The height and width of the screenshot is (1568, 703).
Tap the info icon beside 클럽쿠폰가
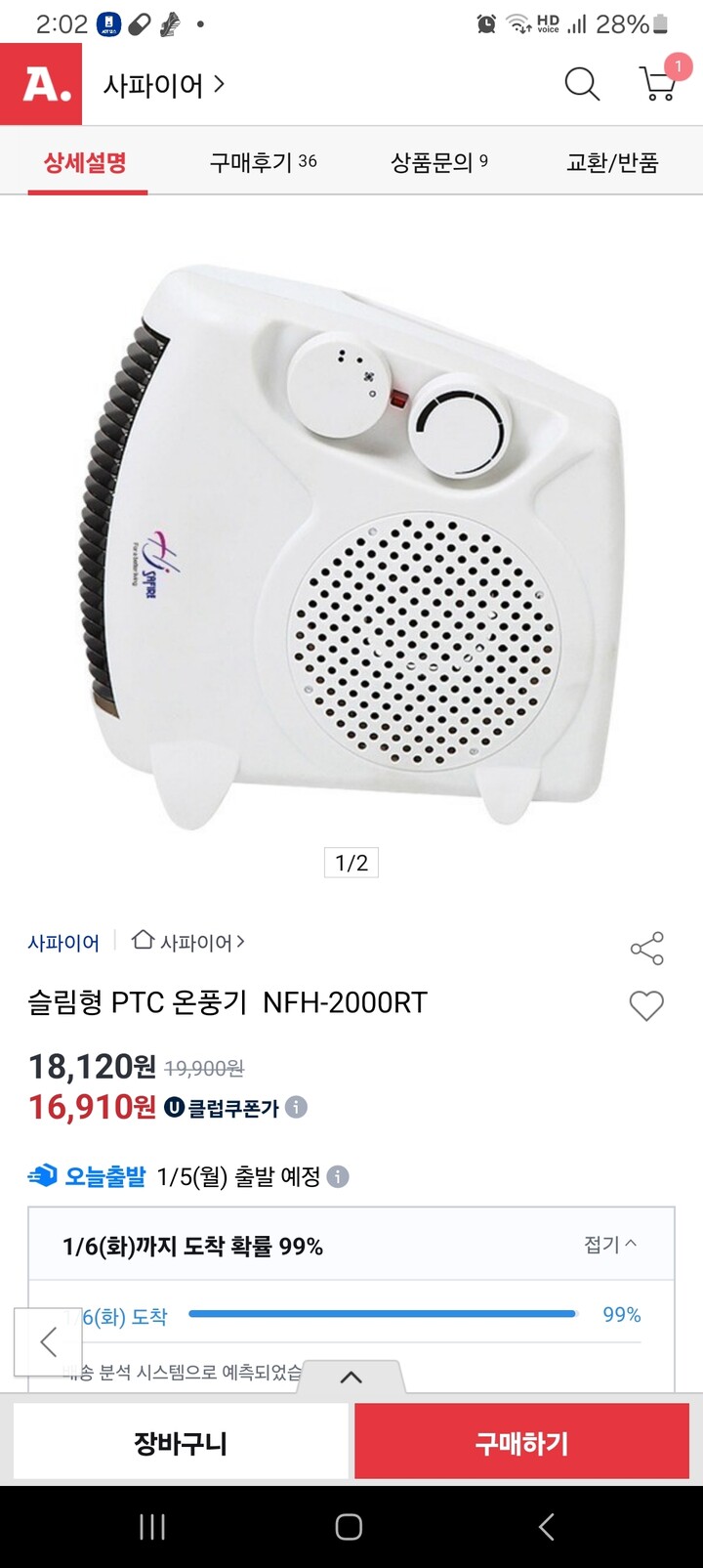[296, 1107]
